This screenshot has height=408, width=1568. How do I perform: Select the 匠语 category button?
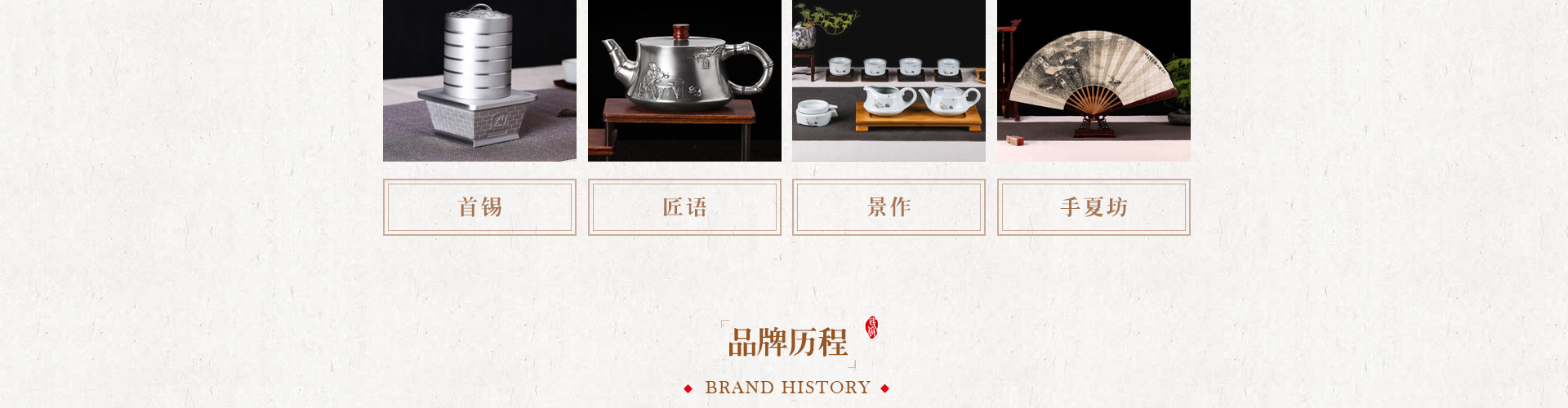point(684,207)
